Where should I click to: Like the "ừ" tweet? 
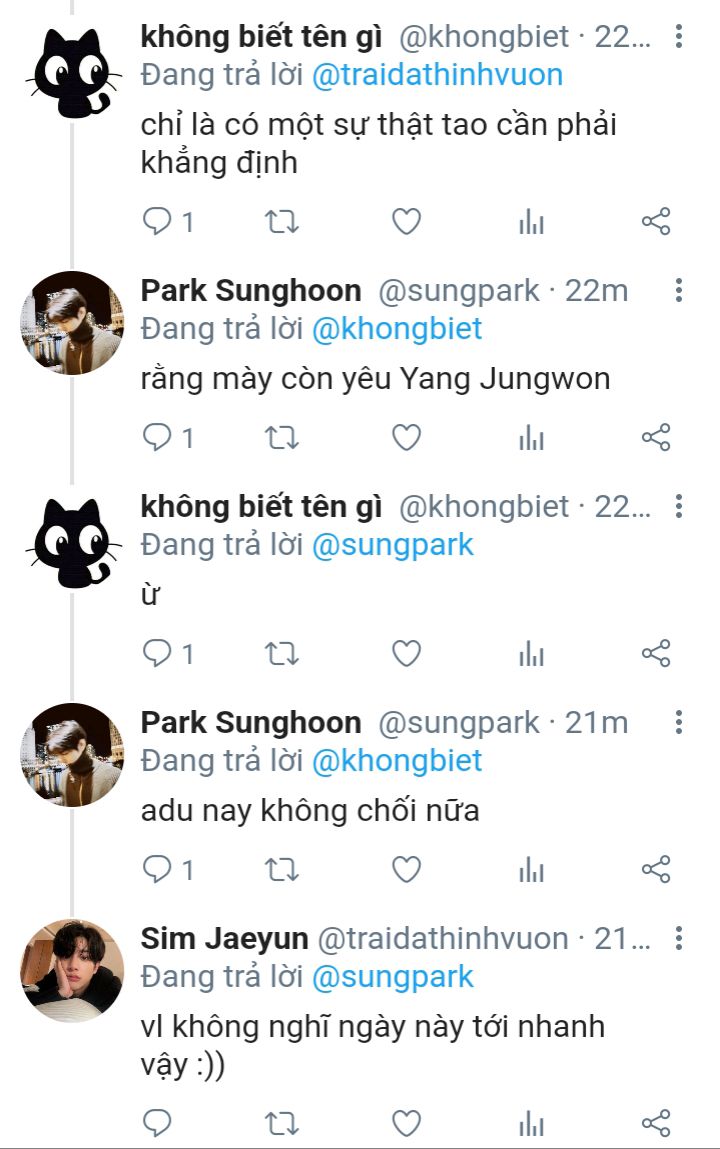tap(405, 653)
